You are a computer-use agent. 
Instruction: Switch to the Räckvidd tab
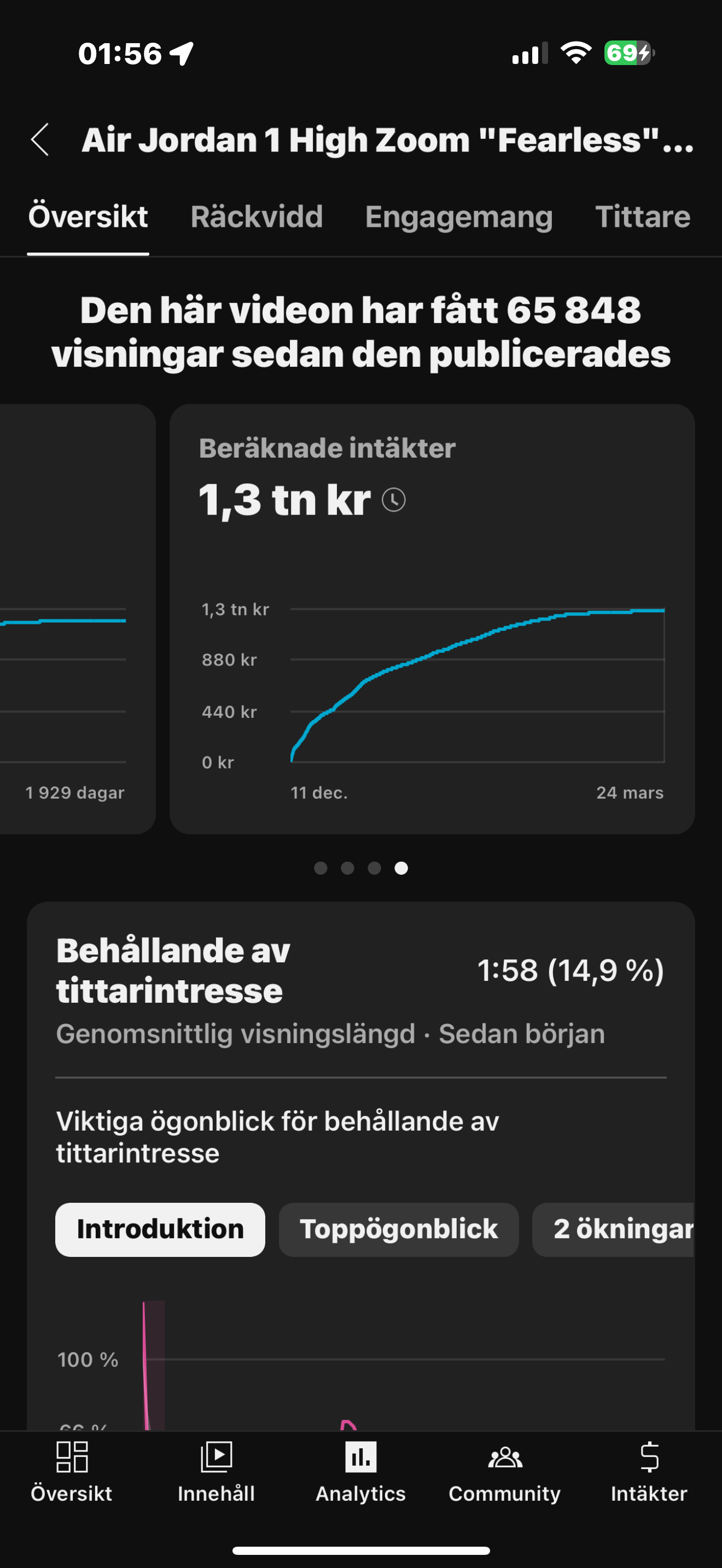(257, 217)
